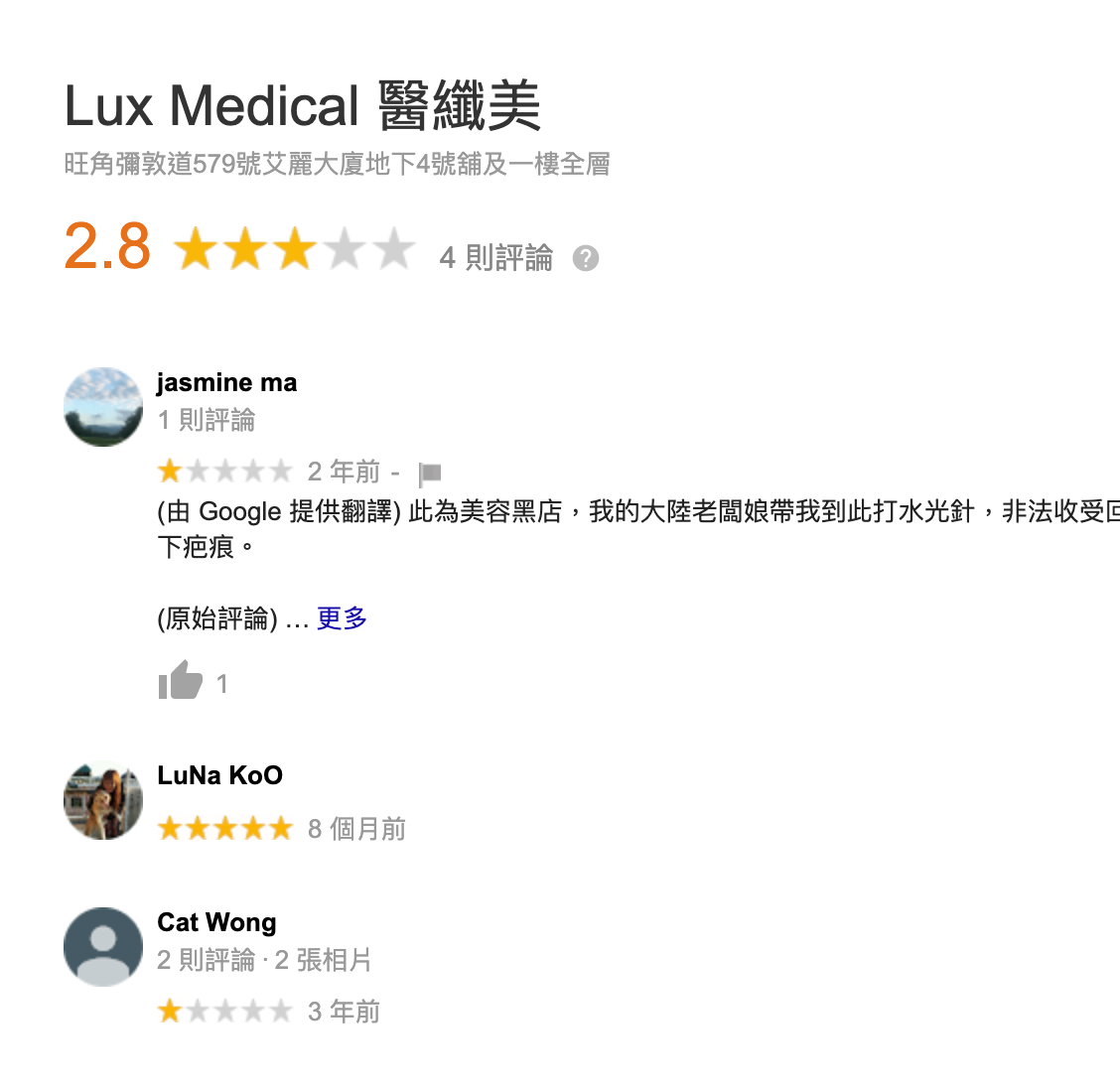This screenshot has height=1088, width=1120.
Task: Open jasmine ma's reviewer profile
Action: 226,383
